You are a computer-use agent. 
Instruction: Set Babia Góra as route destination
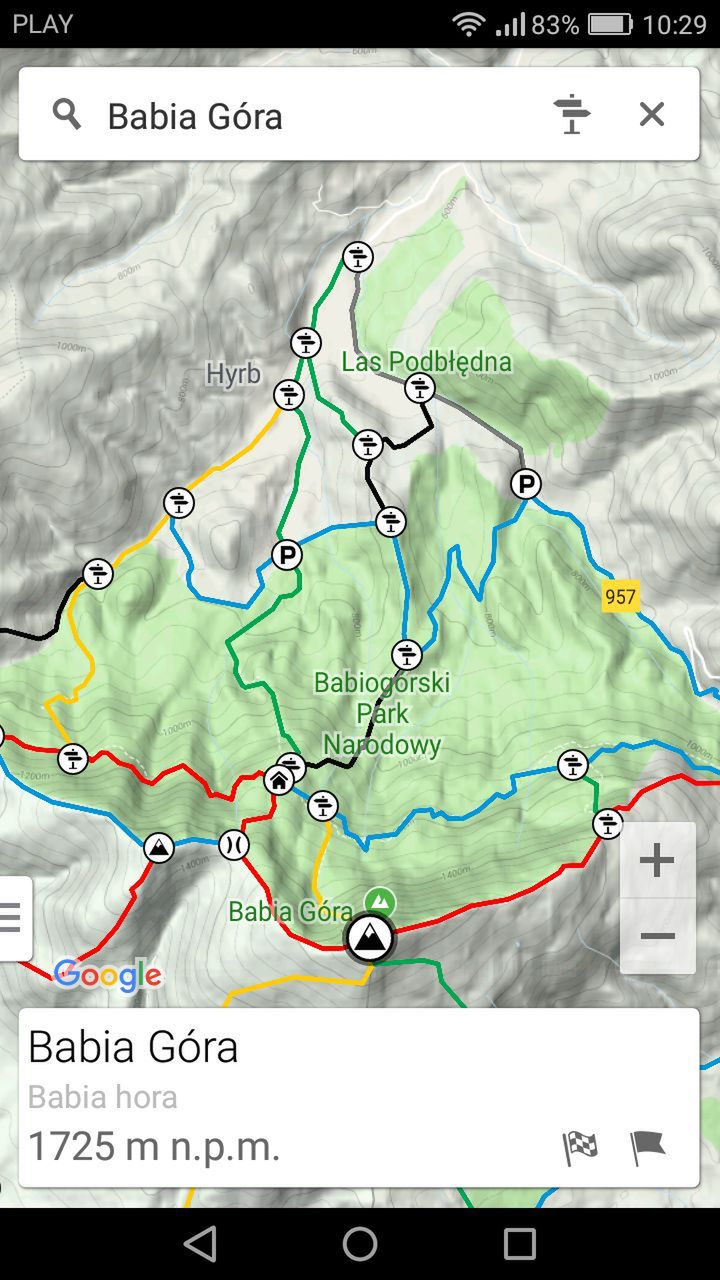click(x=580, y=1146)
